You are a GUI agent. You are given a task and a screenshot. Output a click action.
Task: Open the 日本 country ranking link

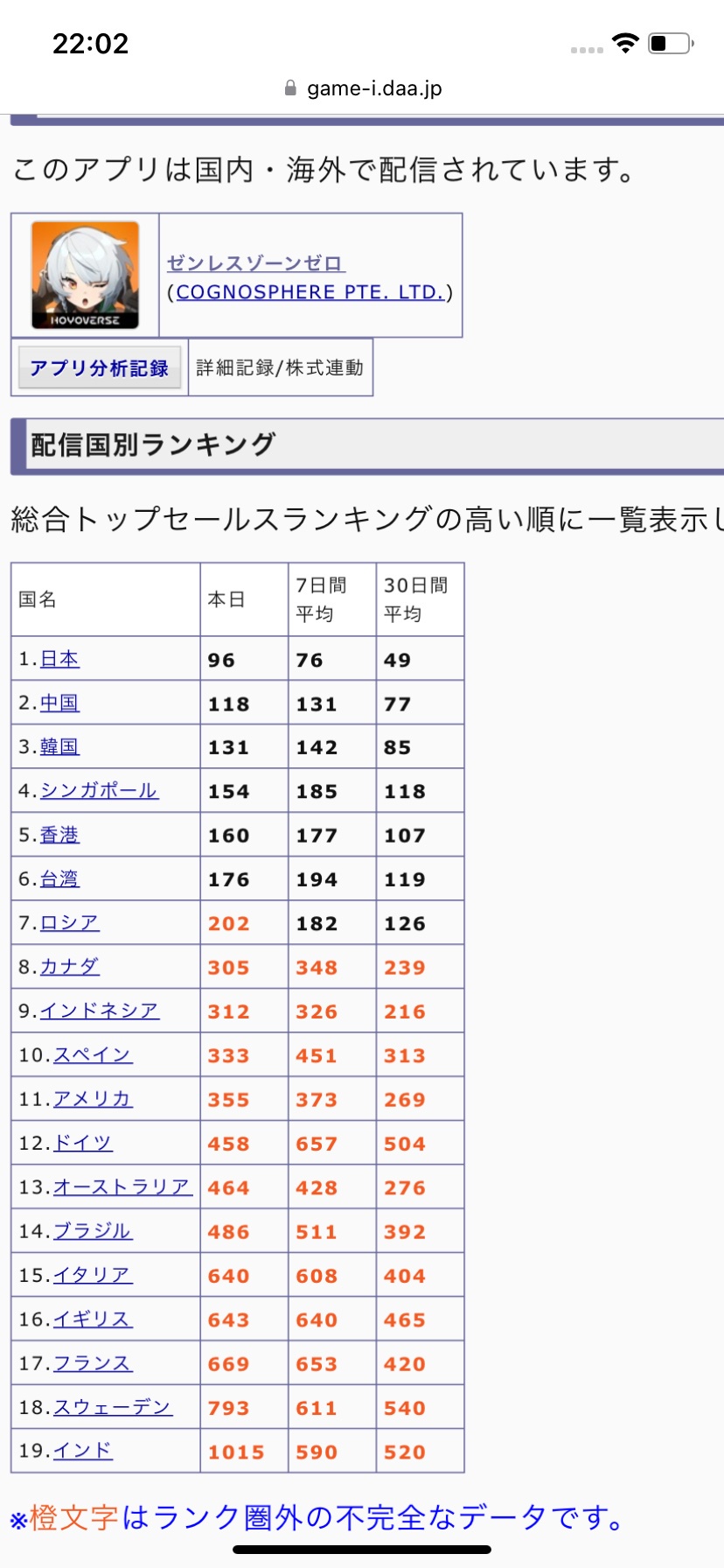(x=59, y=659)
